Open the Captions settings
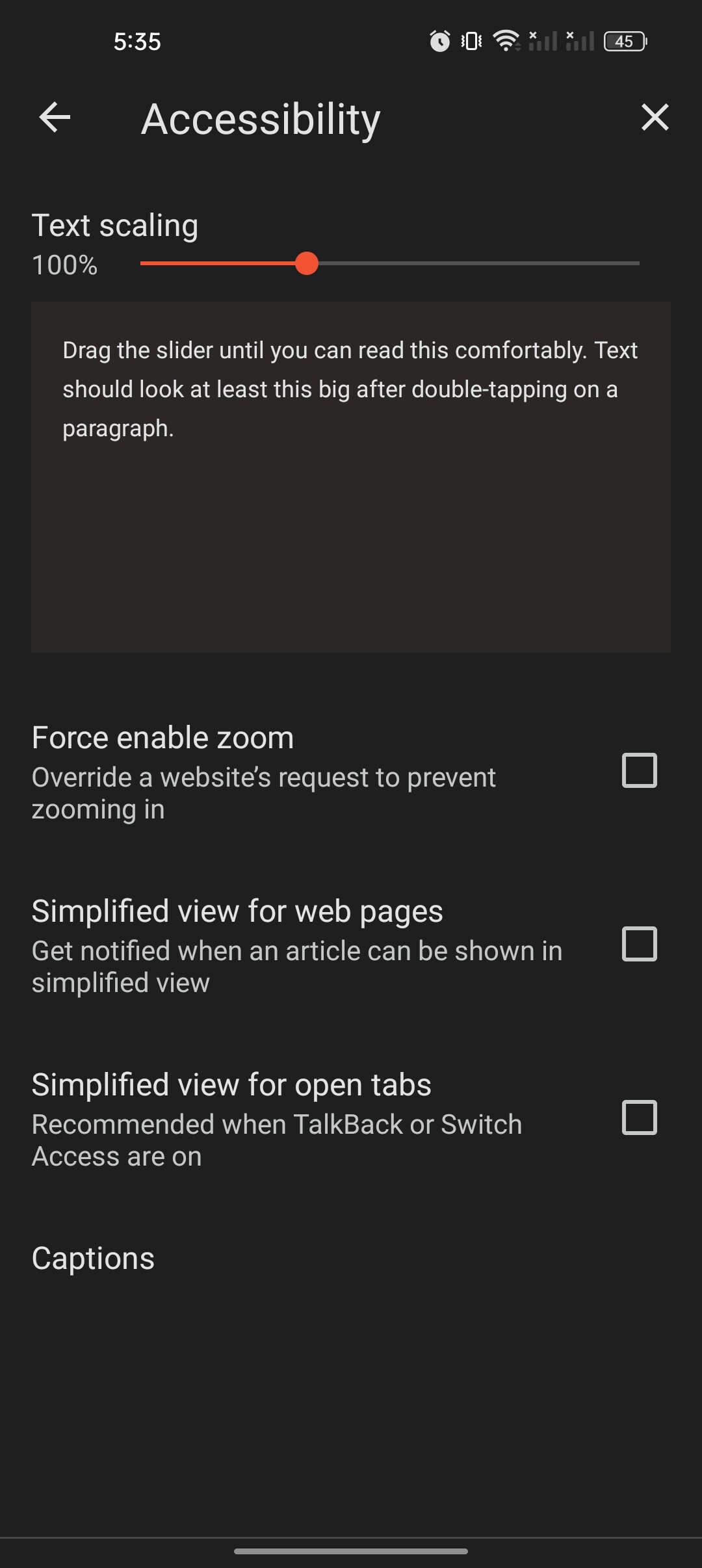The height and width of the screenshot is (1568, 702). click(94, 1259)
